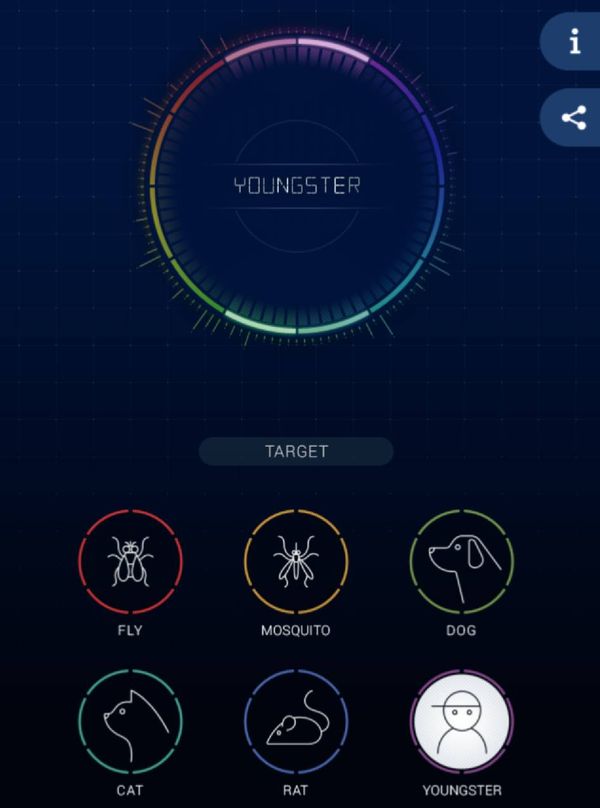Choose Mosquito as the target

(x=296, y=562)
